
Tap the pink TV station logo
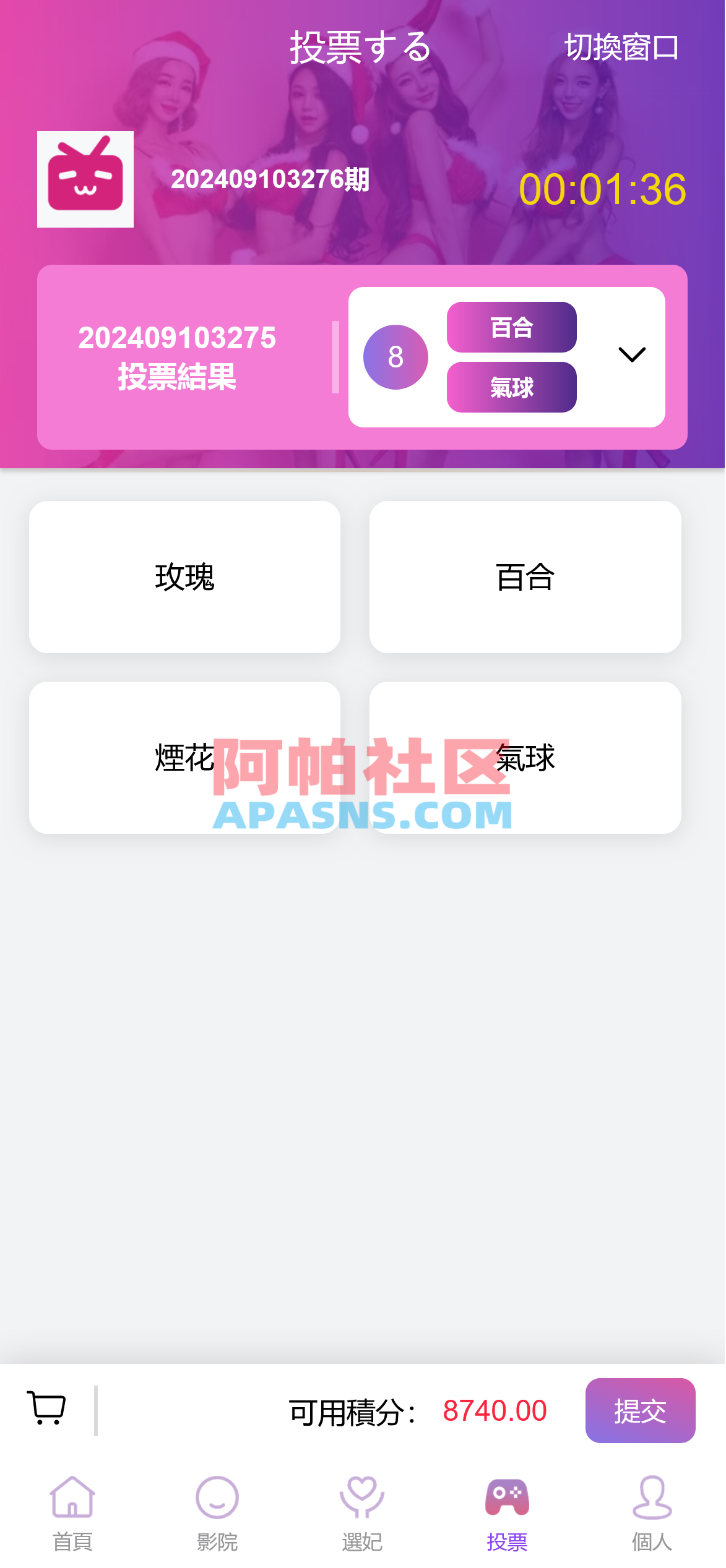[85, 179]
